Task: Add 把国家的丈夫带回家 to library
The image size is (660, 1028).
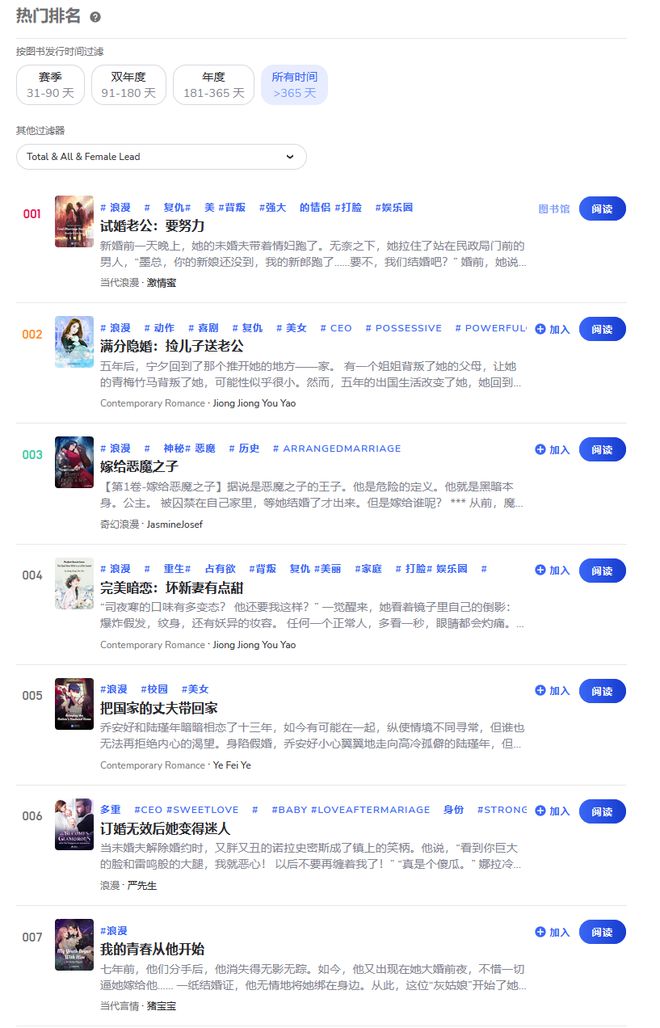Action: pyautogui.click(x=552, y=691)
